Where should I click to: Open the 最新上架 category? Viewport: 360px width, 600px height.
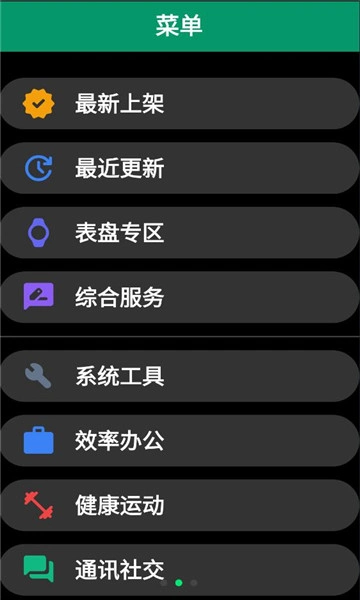180,103
